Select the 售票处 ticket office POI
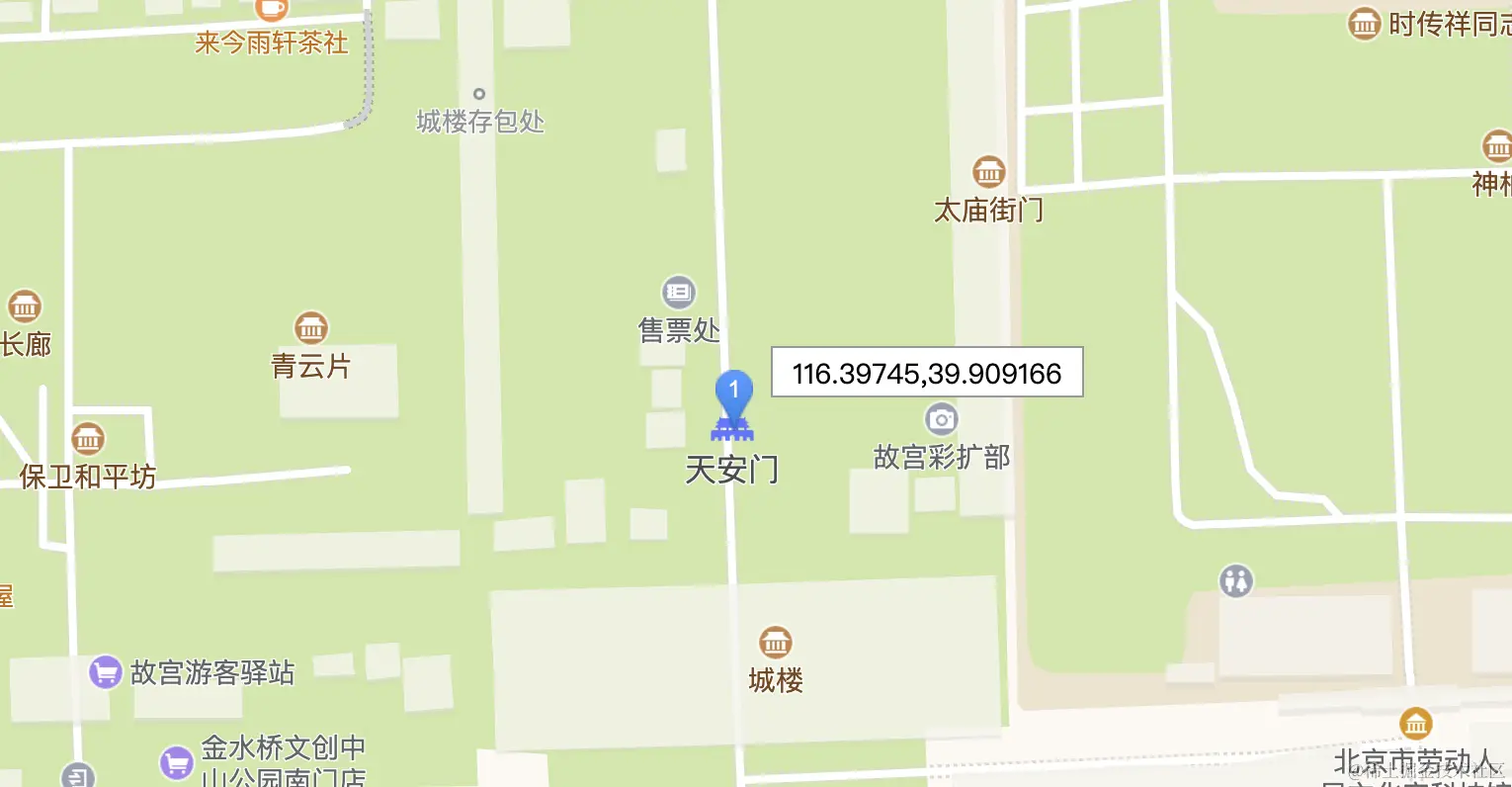 pyautogui.click(x=678, y=292)
